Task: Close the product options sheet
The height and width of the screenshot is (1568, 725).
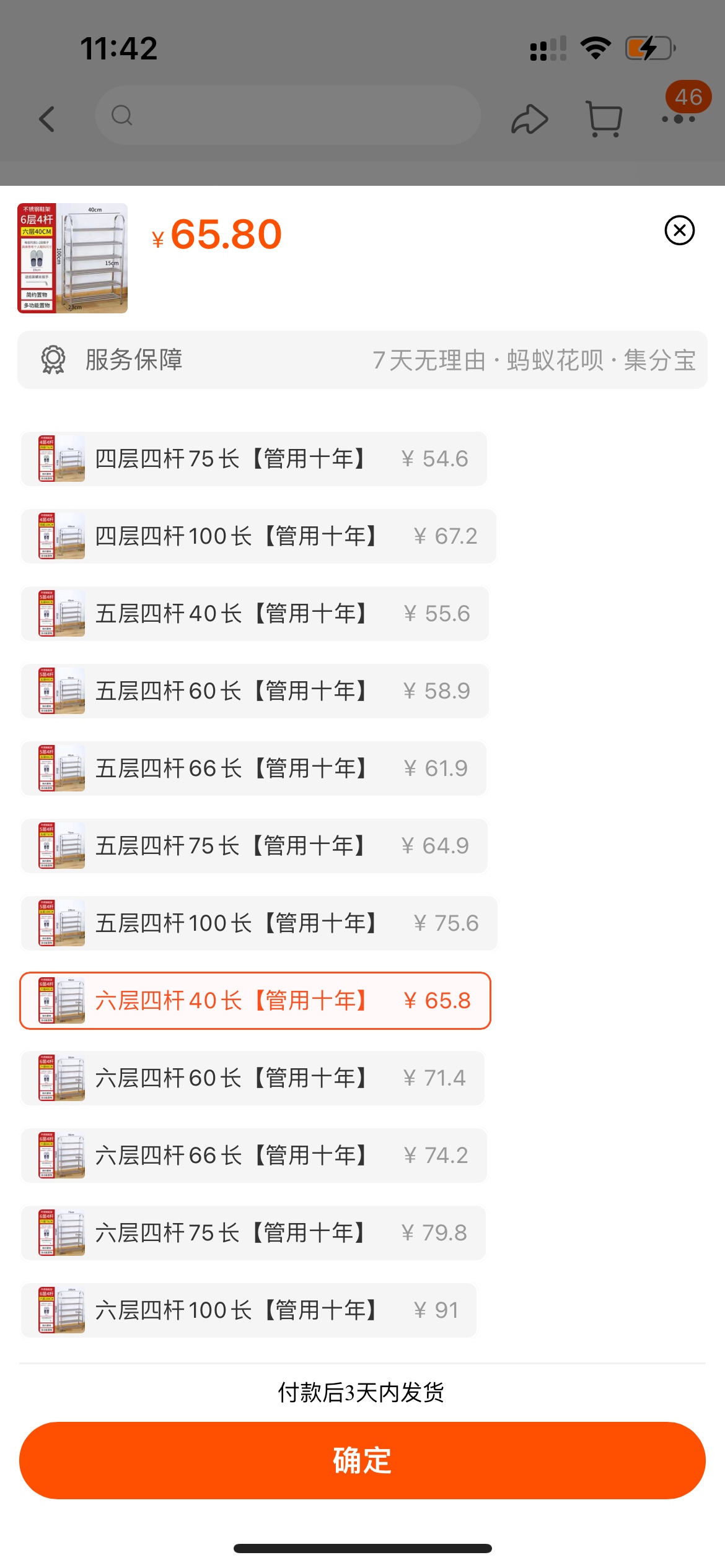Action: (x=679, y=230)
